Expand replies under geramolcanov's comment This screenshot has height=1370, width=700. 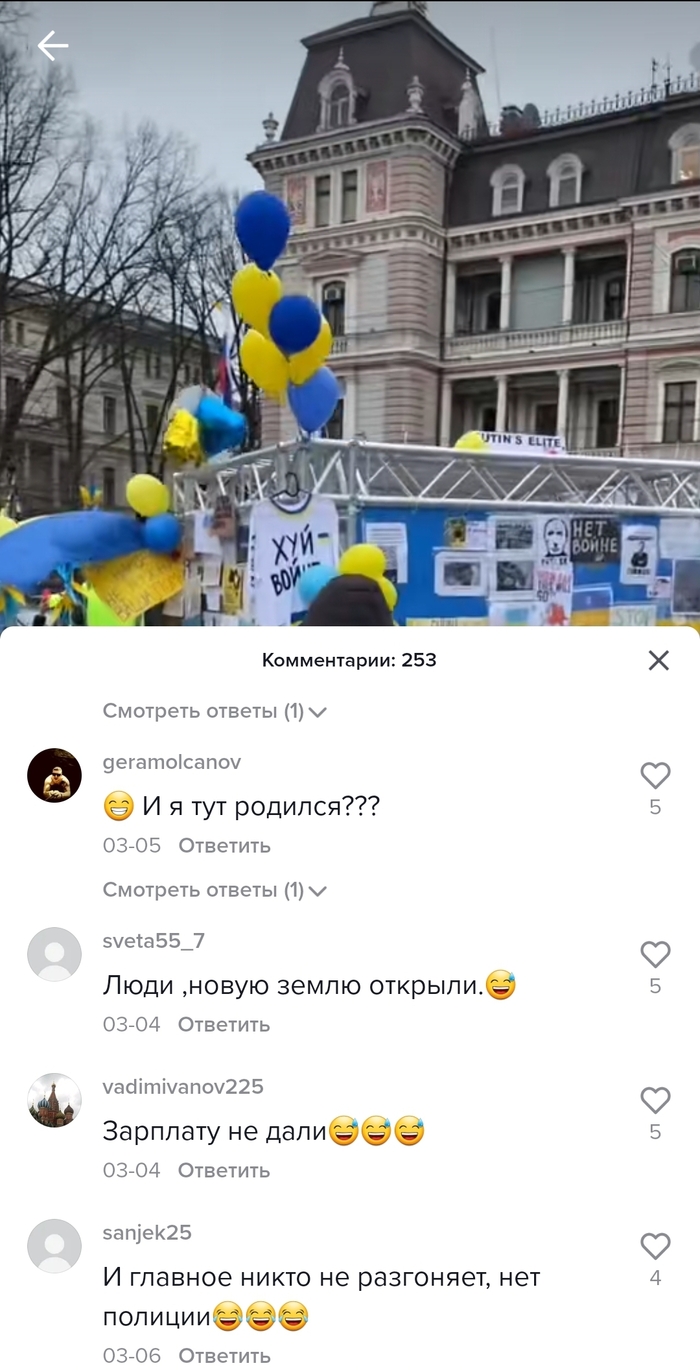(214, 890)
